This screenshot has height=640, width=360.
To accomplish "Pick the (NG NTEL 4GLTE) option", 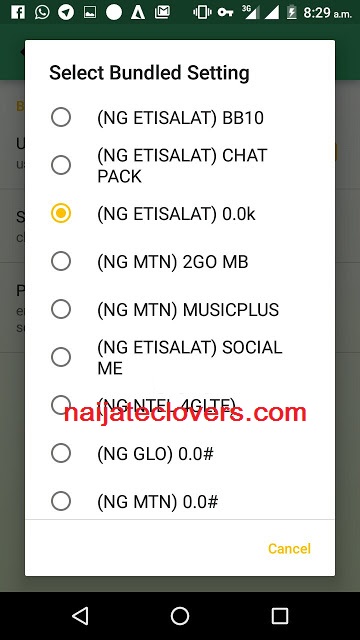I will [x=180, y=405].
